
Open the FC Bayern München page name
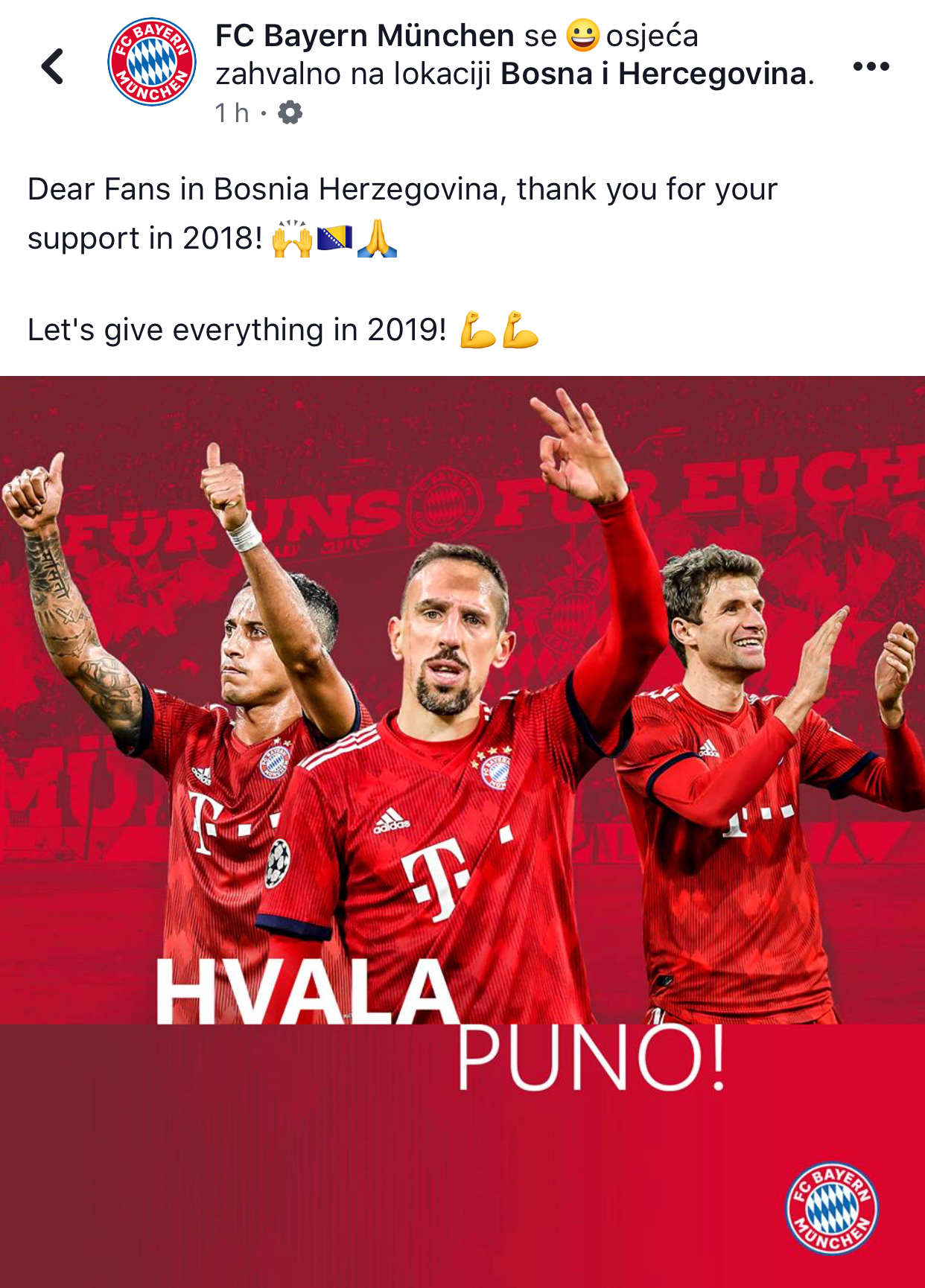coord(364,36)
